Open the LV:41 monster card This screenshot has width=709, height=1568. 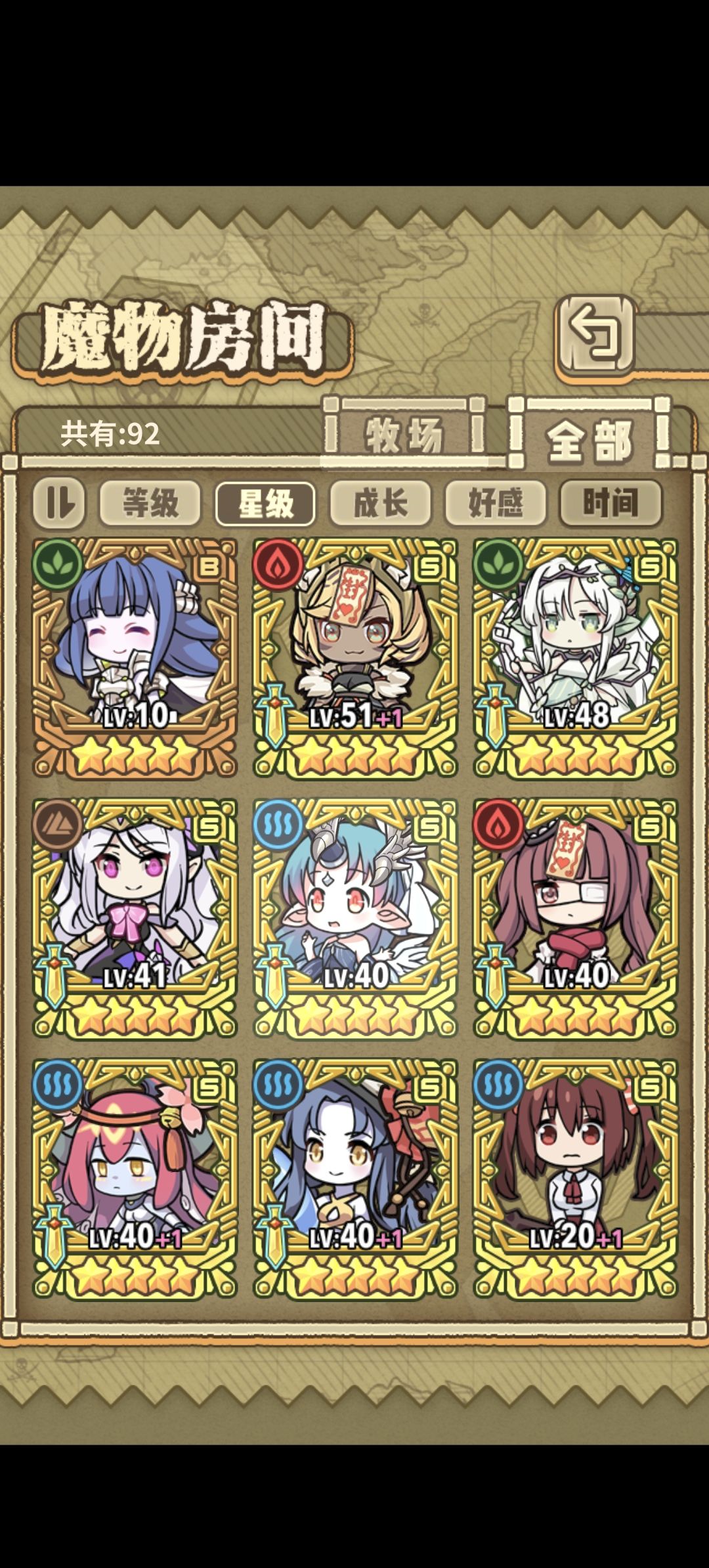click(135, 919)
